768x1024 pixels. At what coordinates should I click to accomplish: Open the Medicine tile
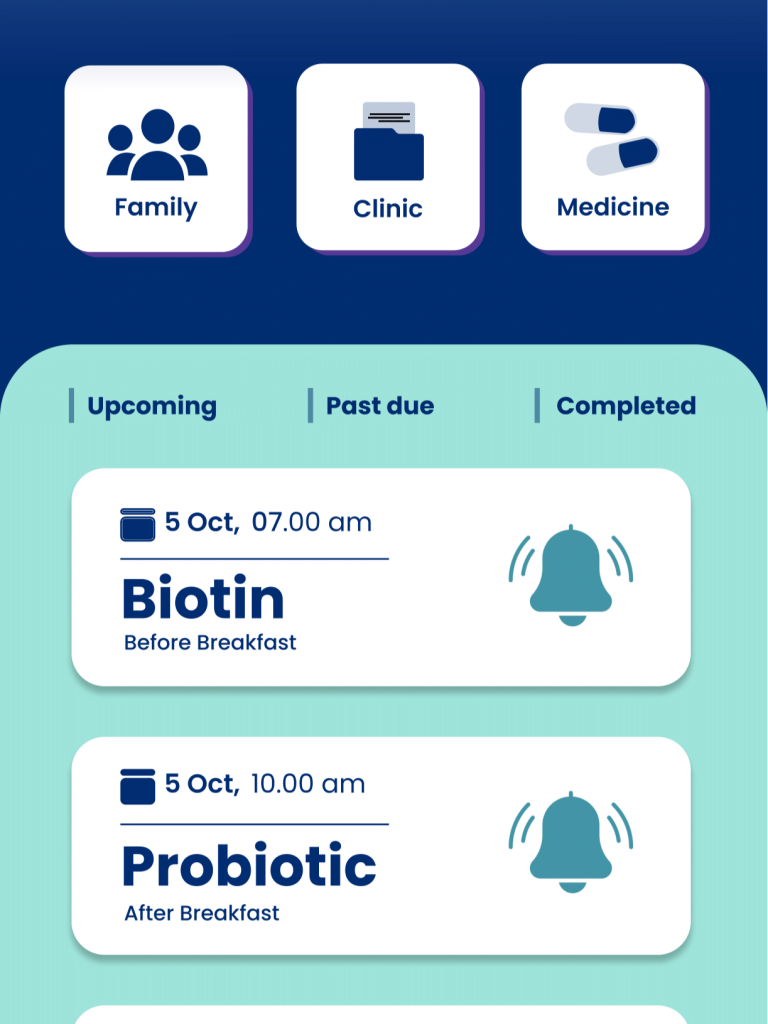pyautogui.click(x=613, y=157)
